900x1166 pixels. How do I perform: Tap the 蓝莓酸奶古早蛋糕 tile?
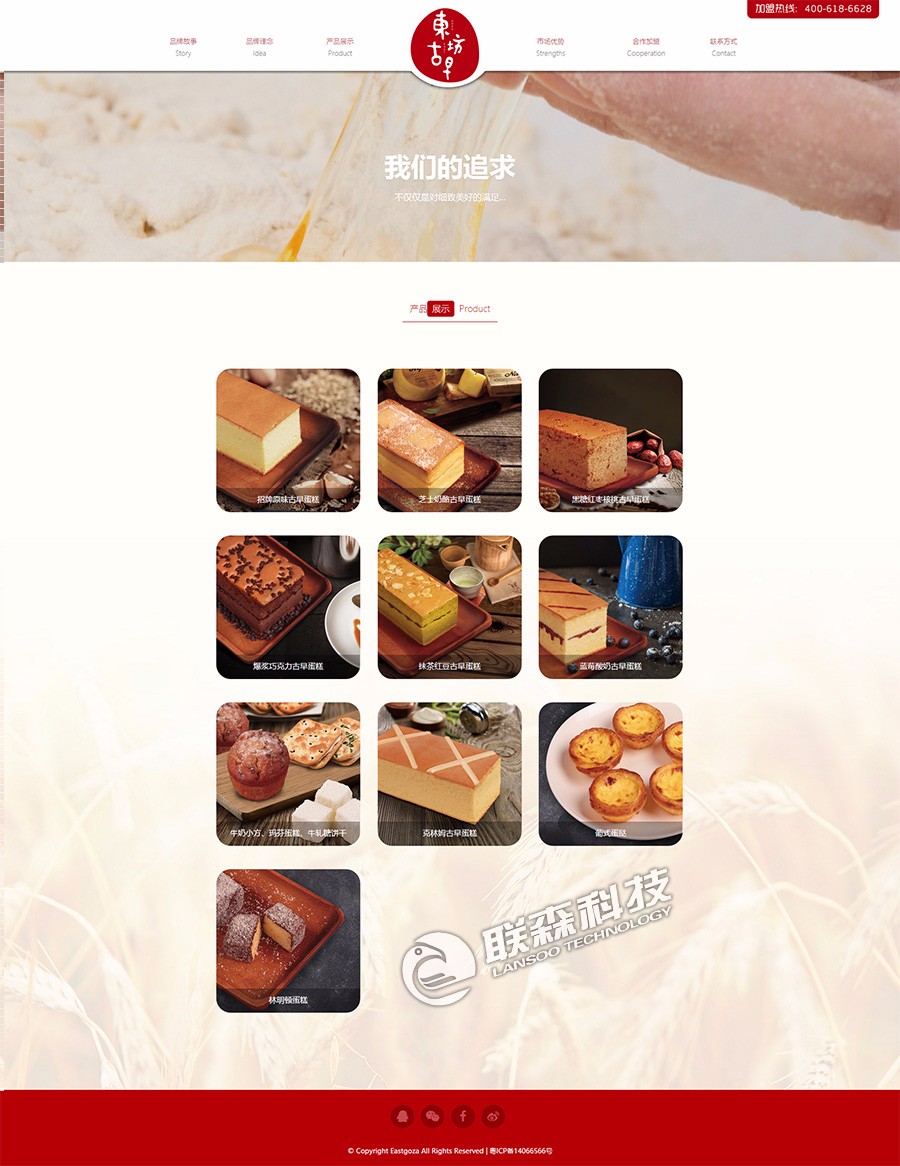click(610, 607)
